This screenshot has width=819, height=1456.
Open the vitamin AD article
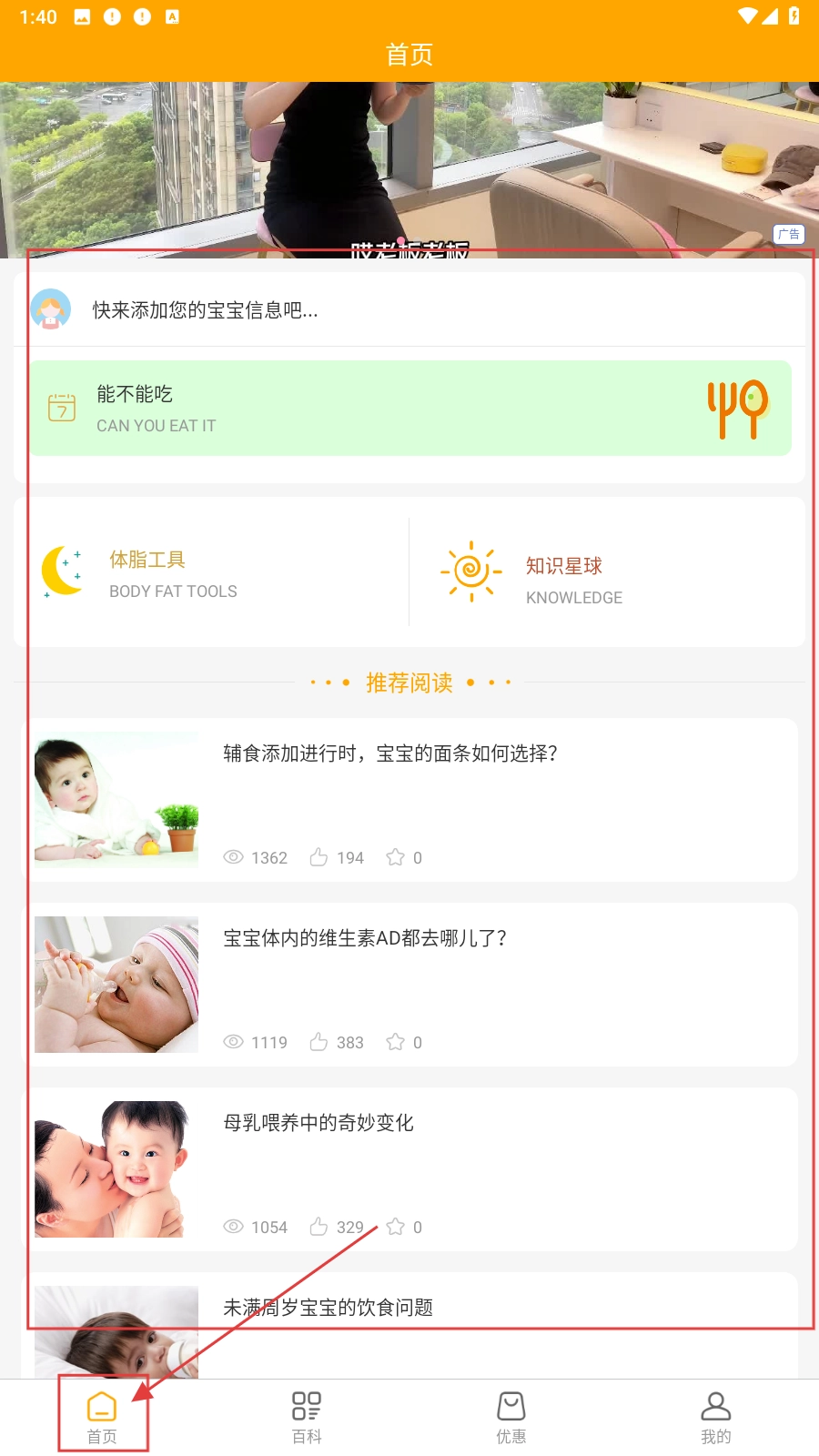click(409, 984)
